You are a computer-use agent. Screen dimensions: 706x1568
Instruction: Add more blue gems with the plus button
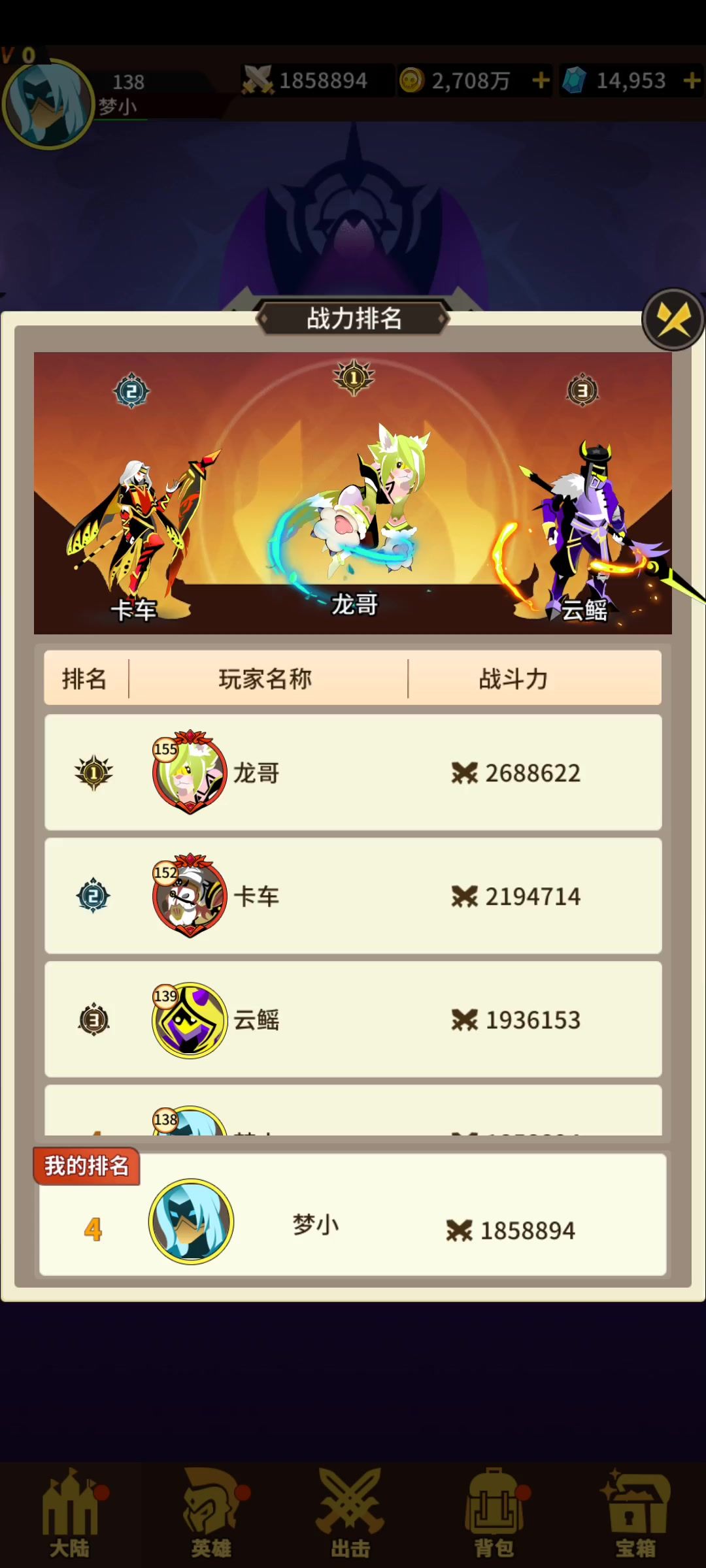(692, 81)
